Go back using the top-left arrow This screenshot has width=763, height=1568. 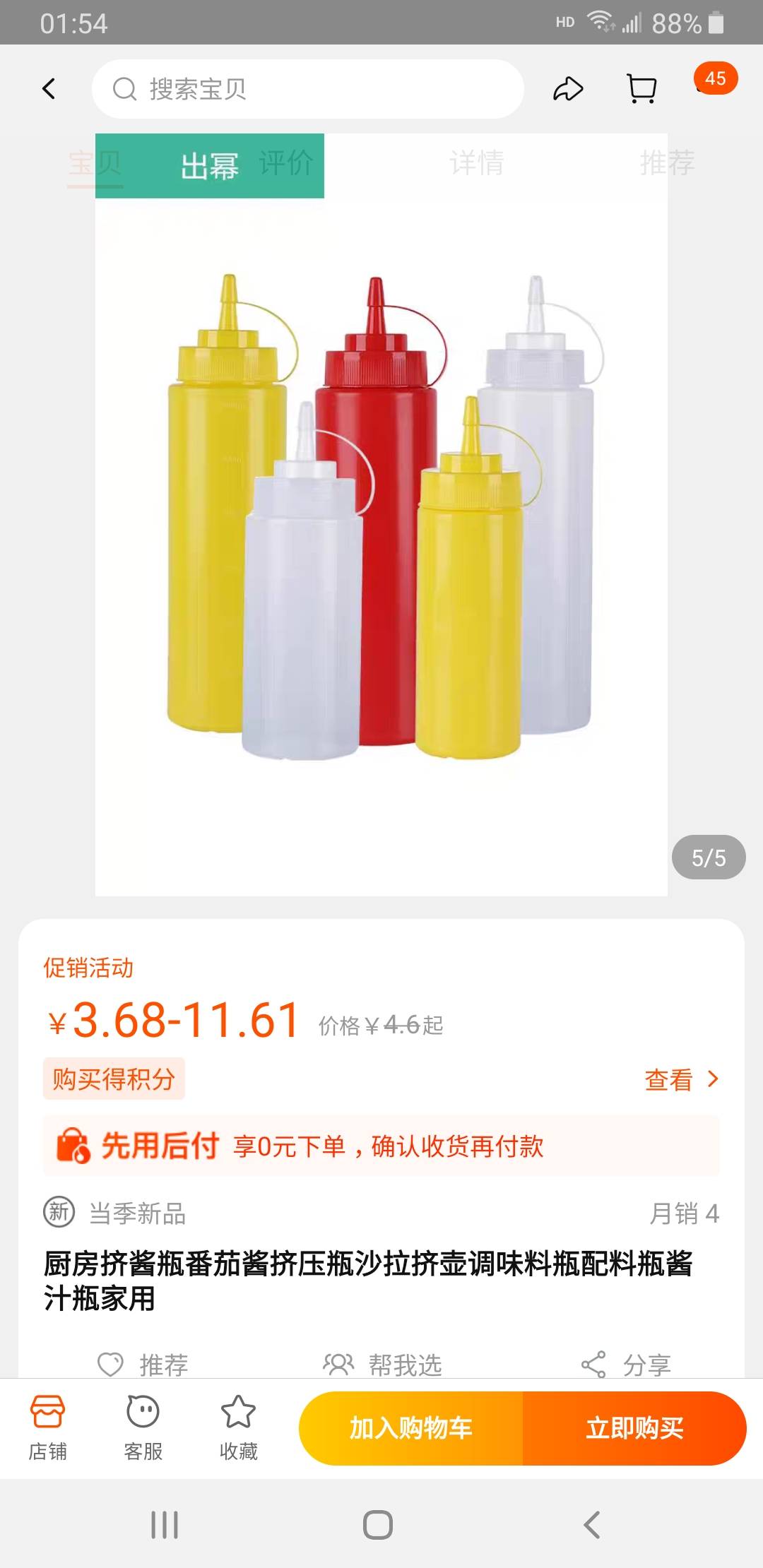pyautogui.click(x=49, y=89)
